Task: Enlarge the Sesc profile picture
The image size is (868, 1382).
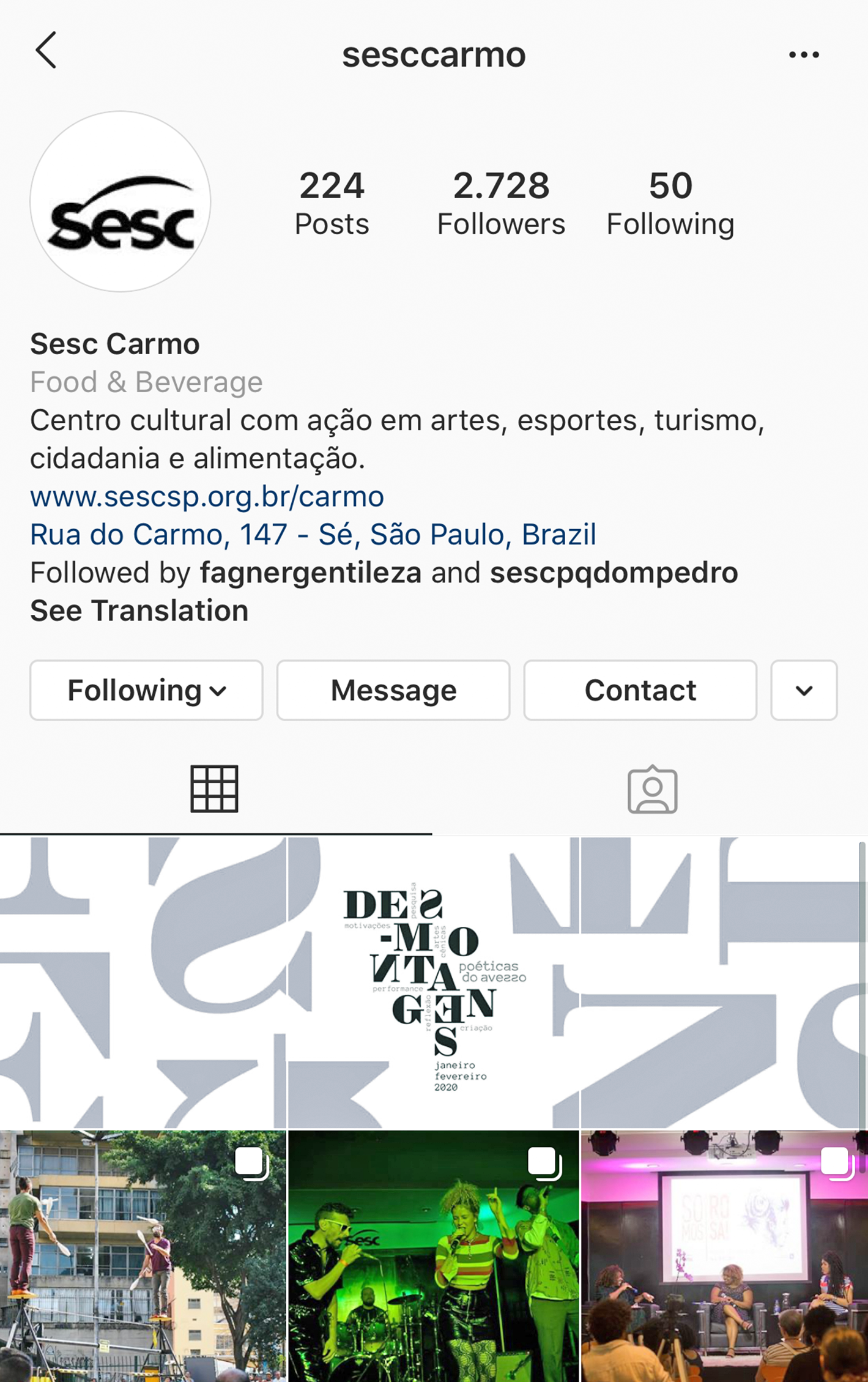Action: click(x=121, y=201)
